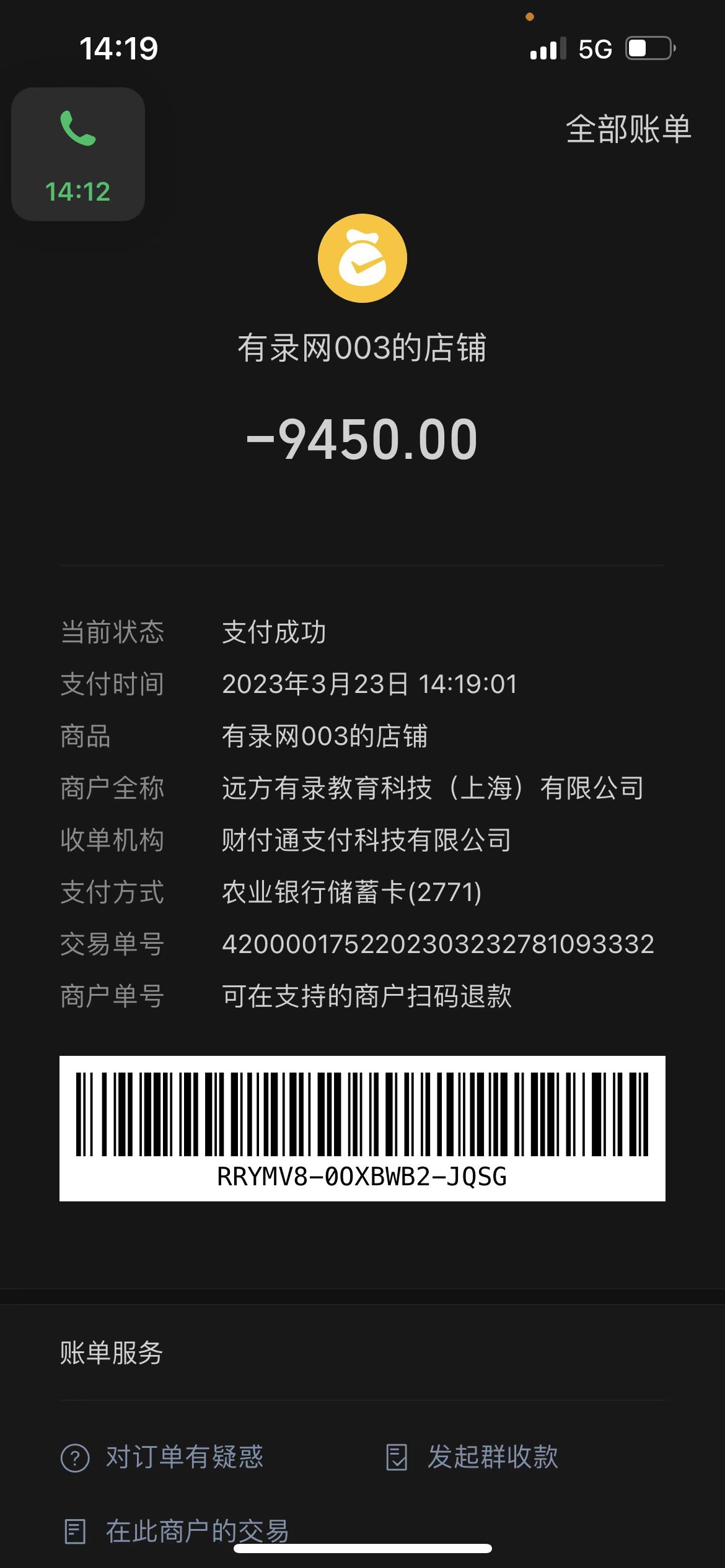View 在此商户的交易 transactions
Image resolution: width=725 pixels, height=1568 pixels.
(x=177, y=1531)
